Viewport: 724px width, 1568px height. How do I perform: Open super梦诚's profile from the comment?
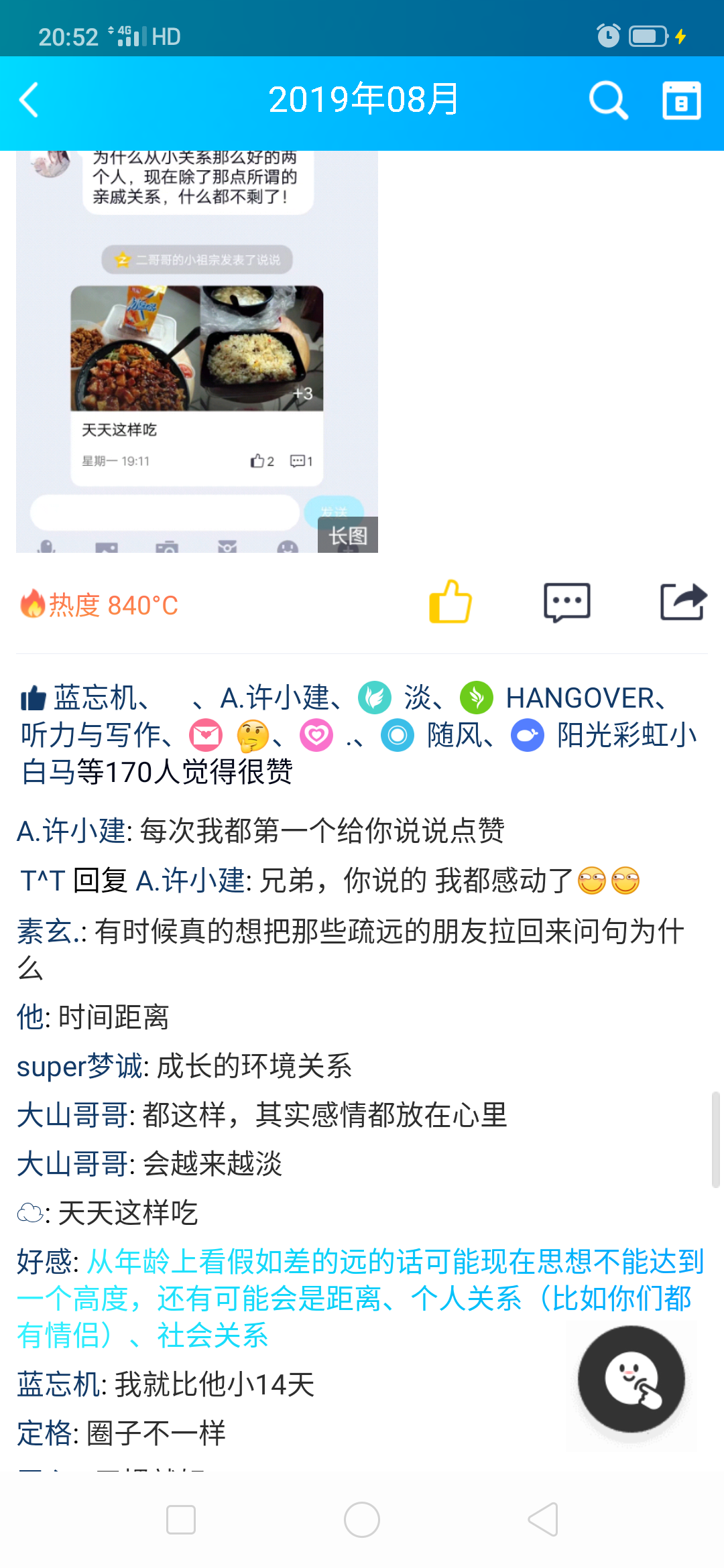[79, 1066]
